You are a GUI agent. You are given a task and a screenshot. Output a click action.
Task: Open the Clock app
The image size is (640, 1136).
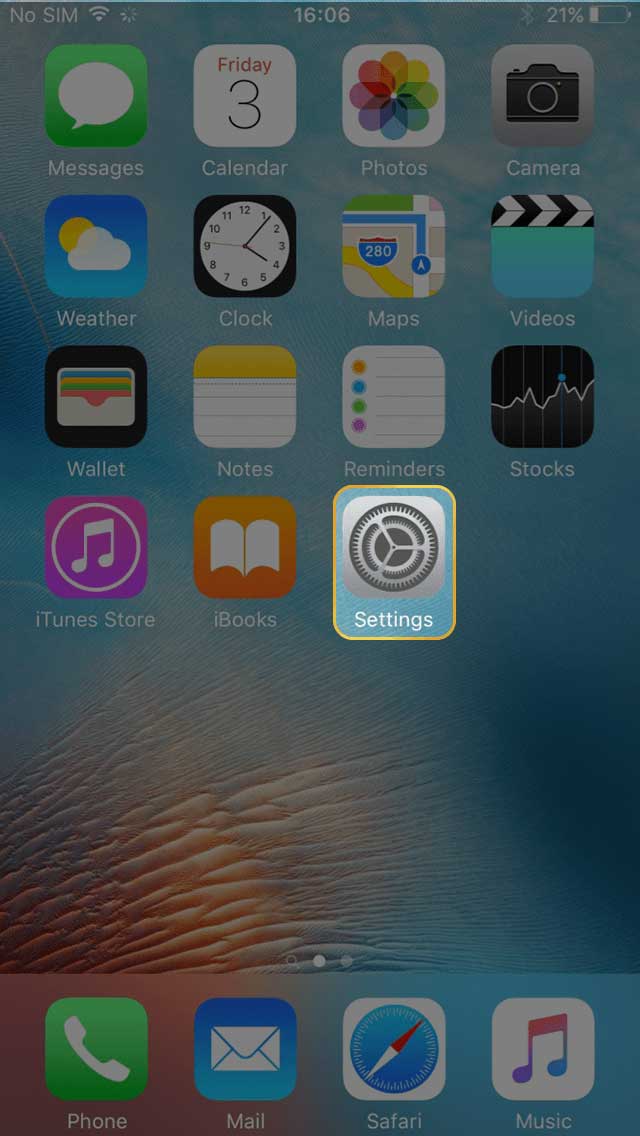pyautogui.click(x=244, y=246)
